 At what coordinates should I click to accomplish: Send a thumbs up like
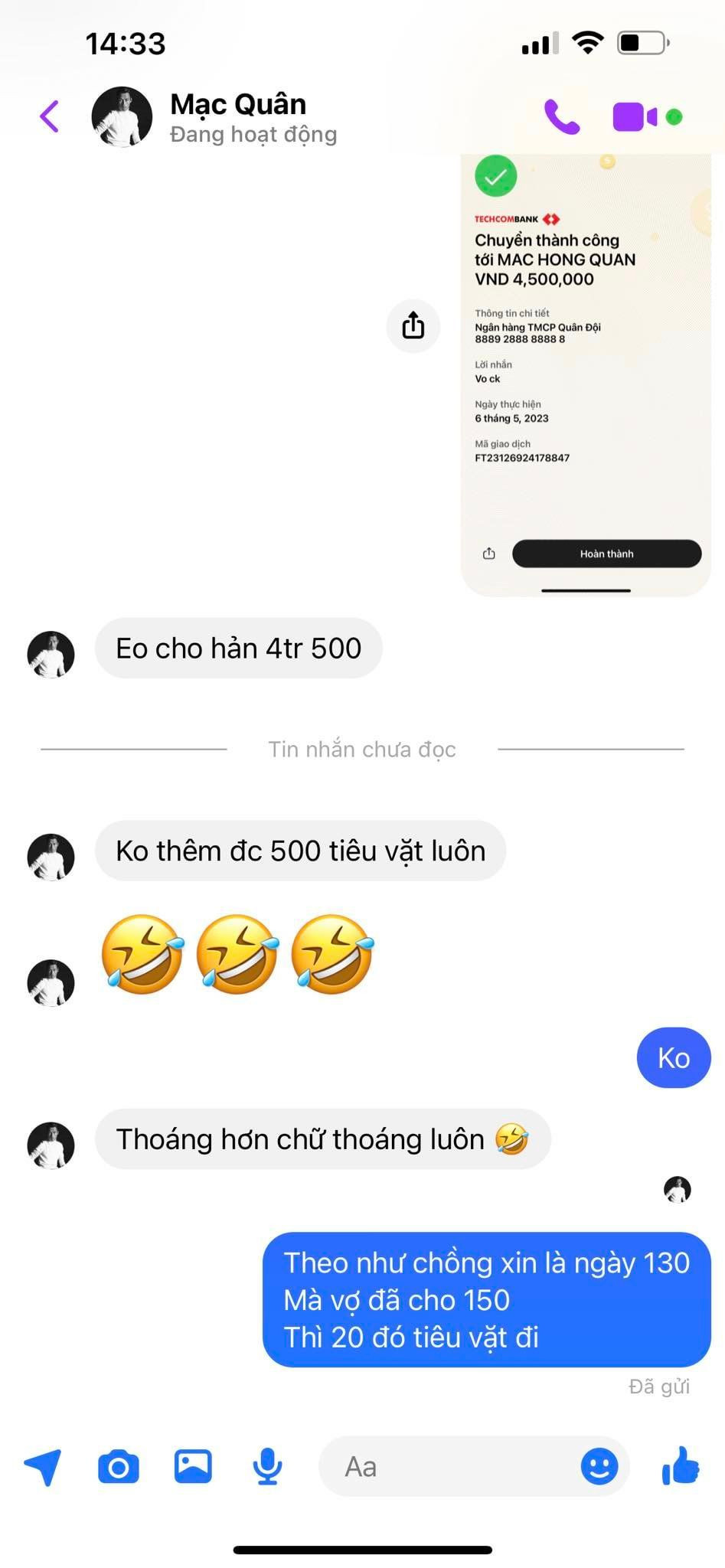click(x=680, y=1466)
